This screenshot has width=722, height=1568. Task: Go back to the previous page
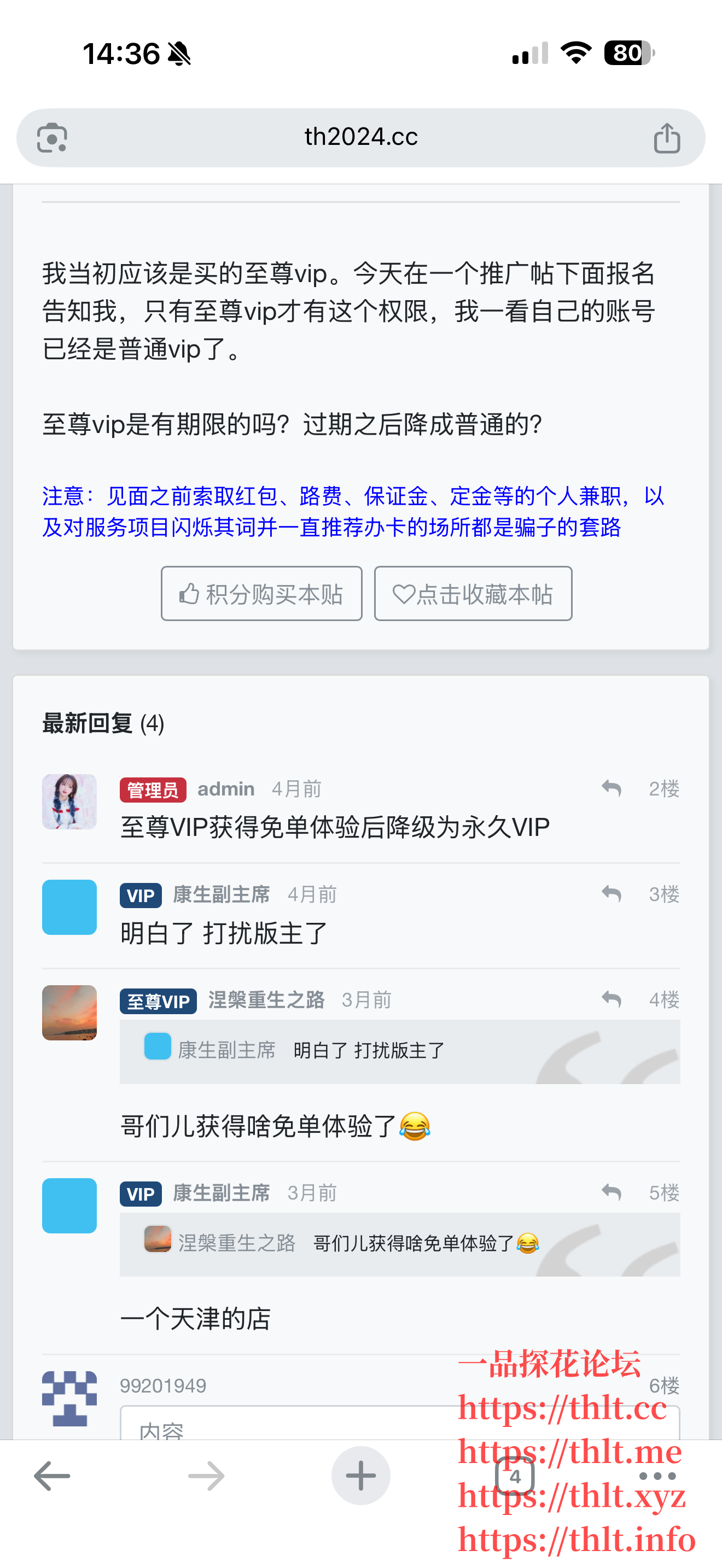point(53,1476)
